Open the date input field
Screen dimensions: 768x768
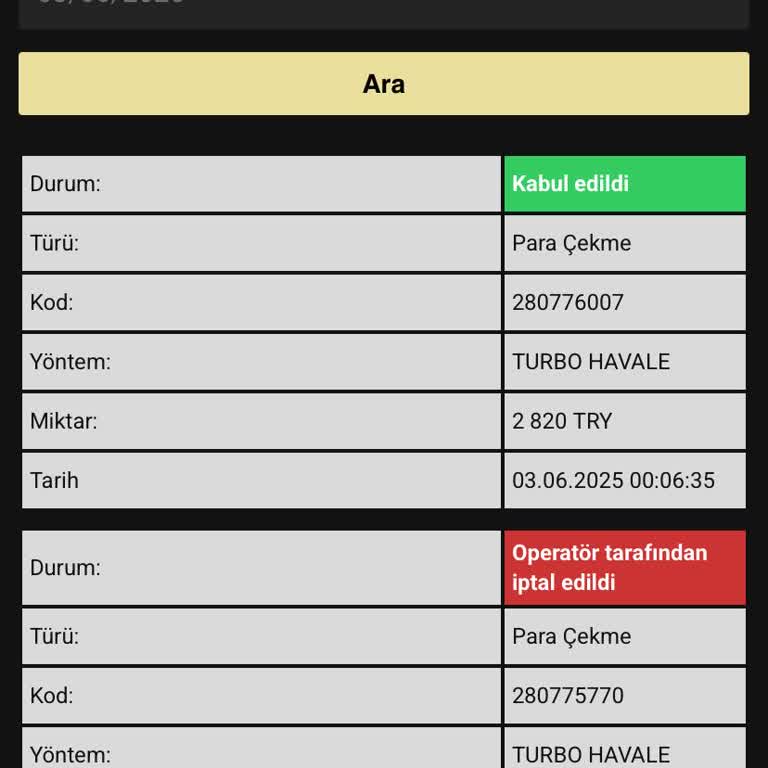point(383,10)
